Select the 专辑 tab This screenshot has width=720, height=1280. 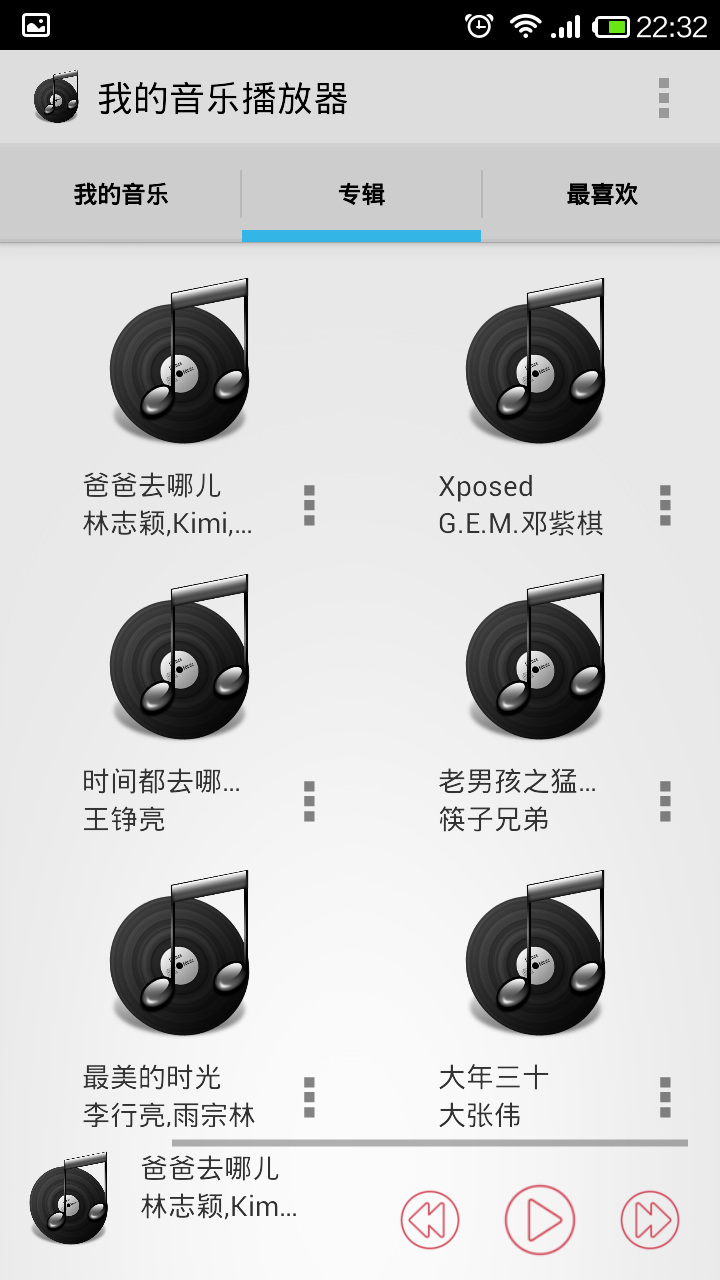tap(361, 194)
